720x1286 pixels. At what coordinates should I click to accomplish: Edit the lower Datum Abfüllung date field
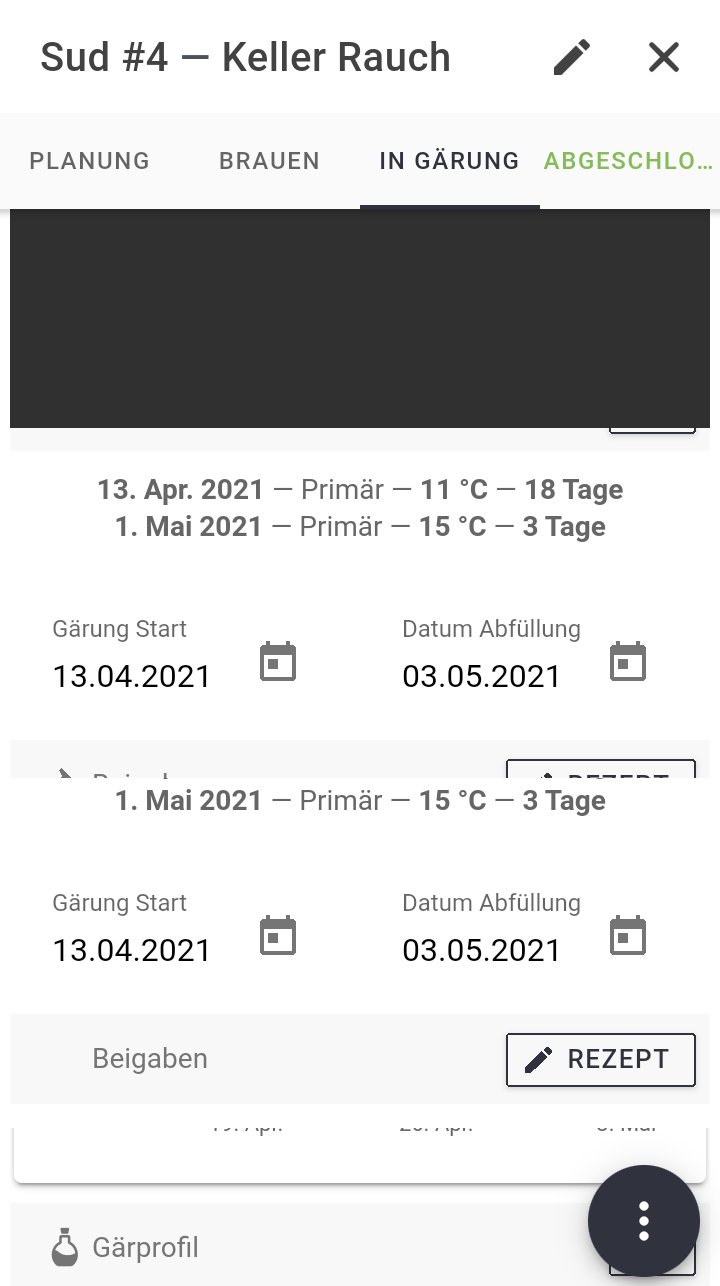482,950
